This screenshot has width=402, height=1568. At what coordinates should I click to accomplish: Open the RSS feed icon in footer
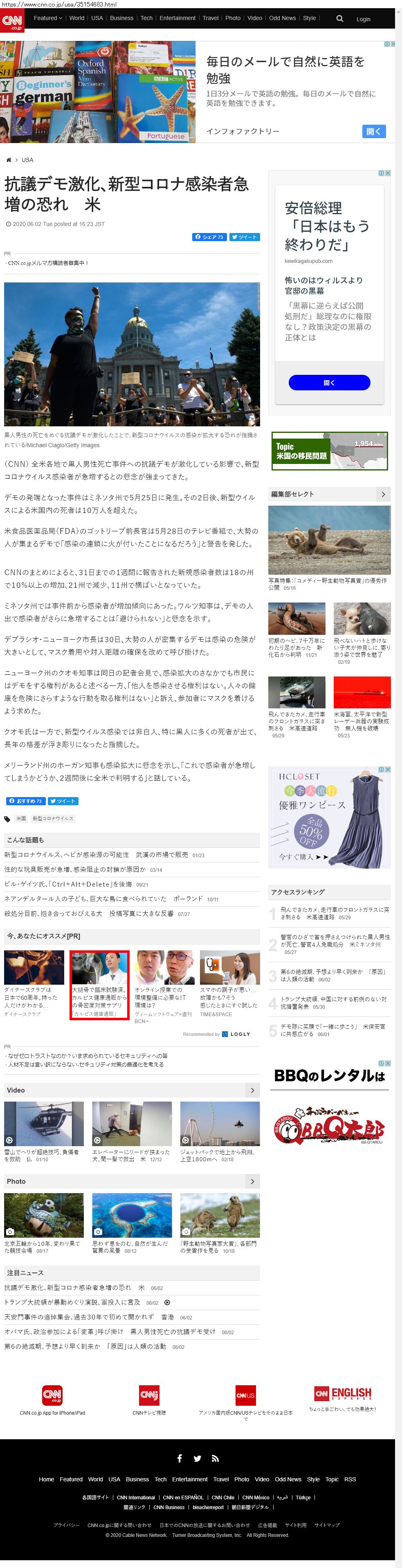215,1458
